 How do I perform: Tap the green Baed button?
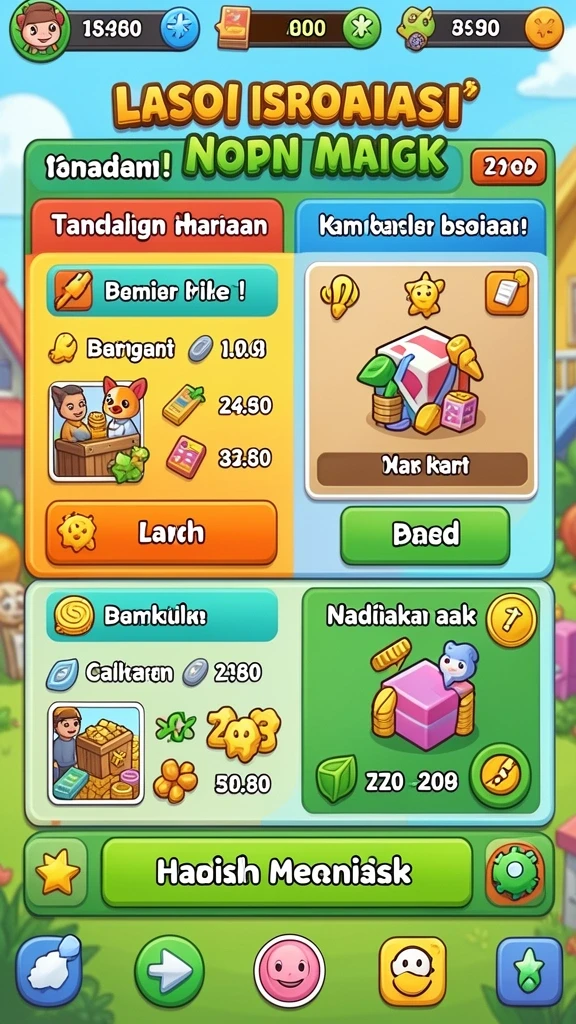[x=425, y=535]
